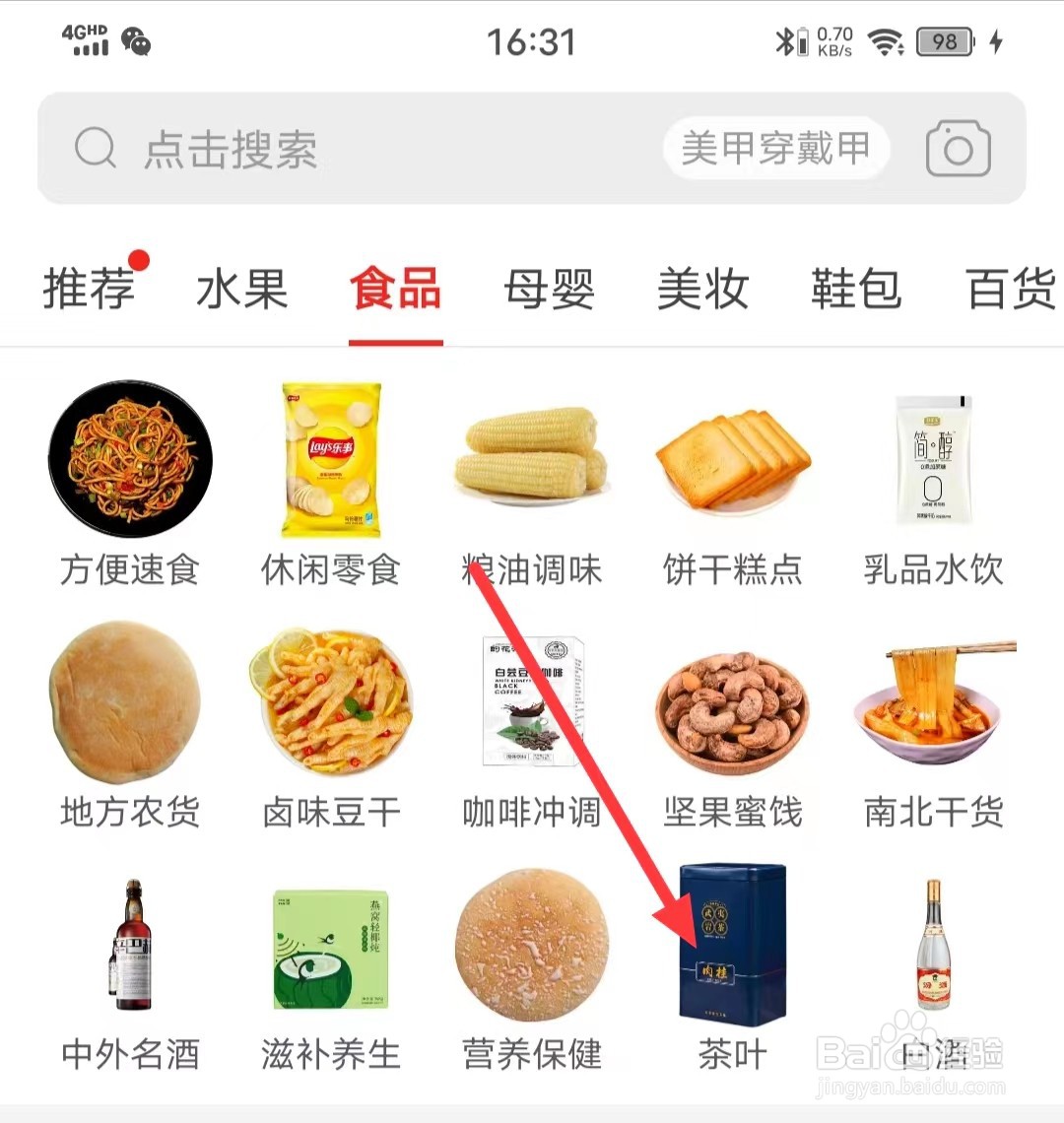This screenshot has height=1123, width=1064.
Task: Switch to the 美妆 tab
Action: [702, 291]
